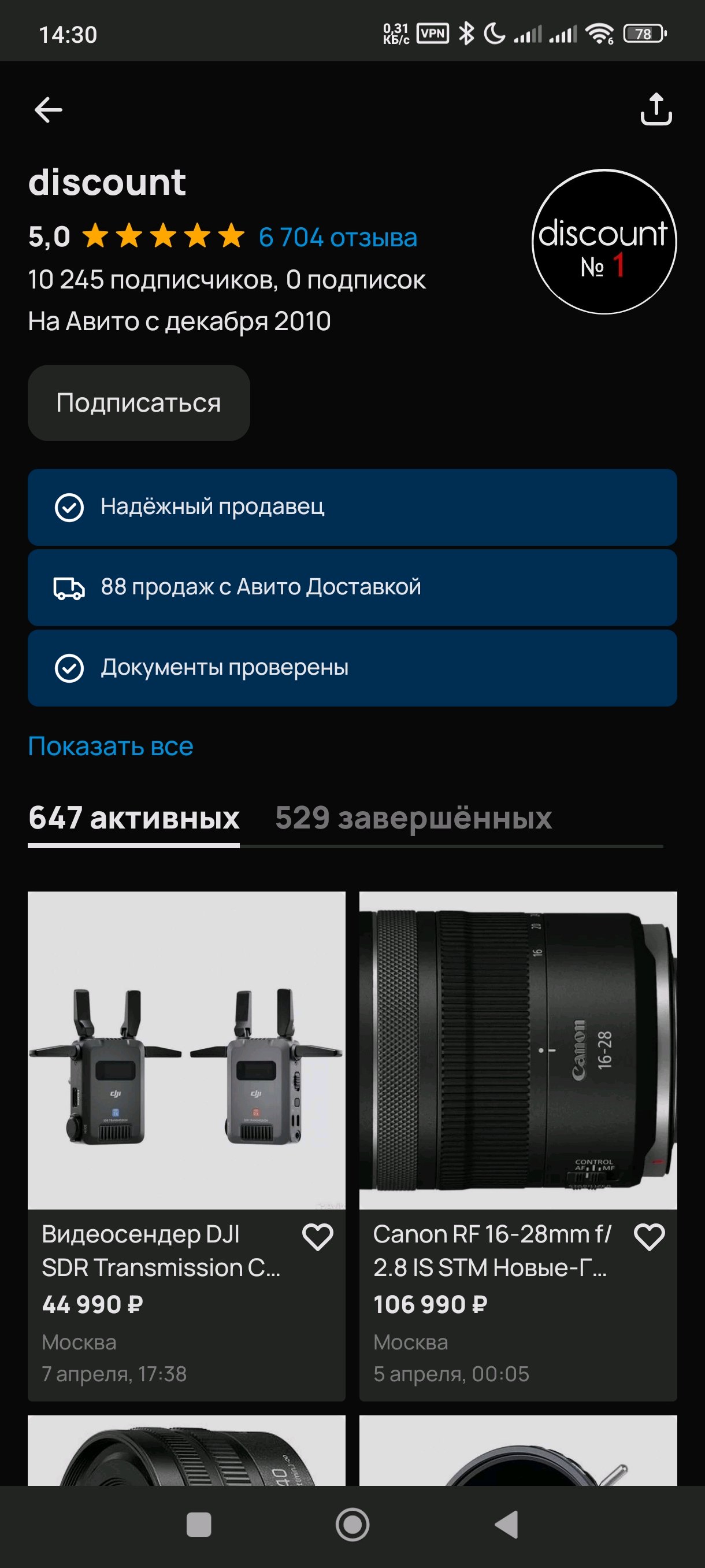The image size is (705, 1568).
Task: Open recent apps from navigation bar
Action: (199, 1525)
